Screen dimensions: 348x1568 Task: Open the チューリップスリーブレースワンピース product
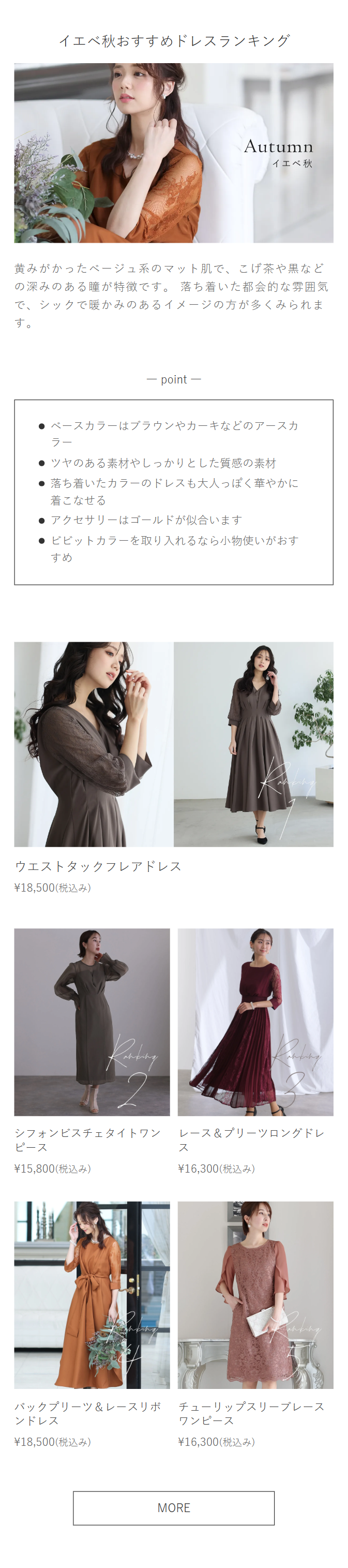coord(255,1295)
